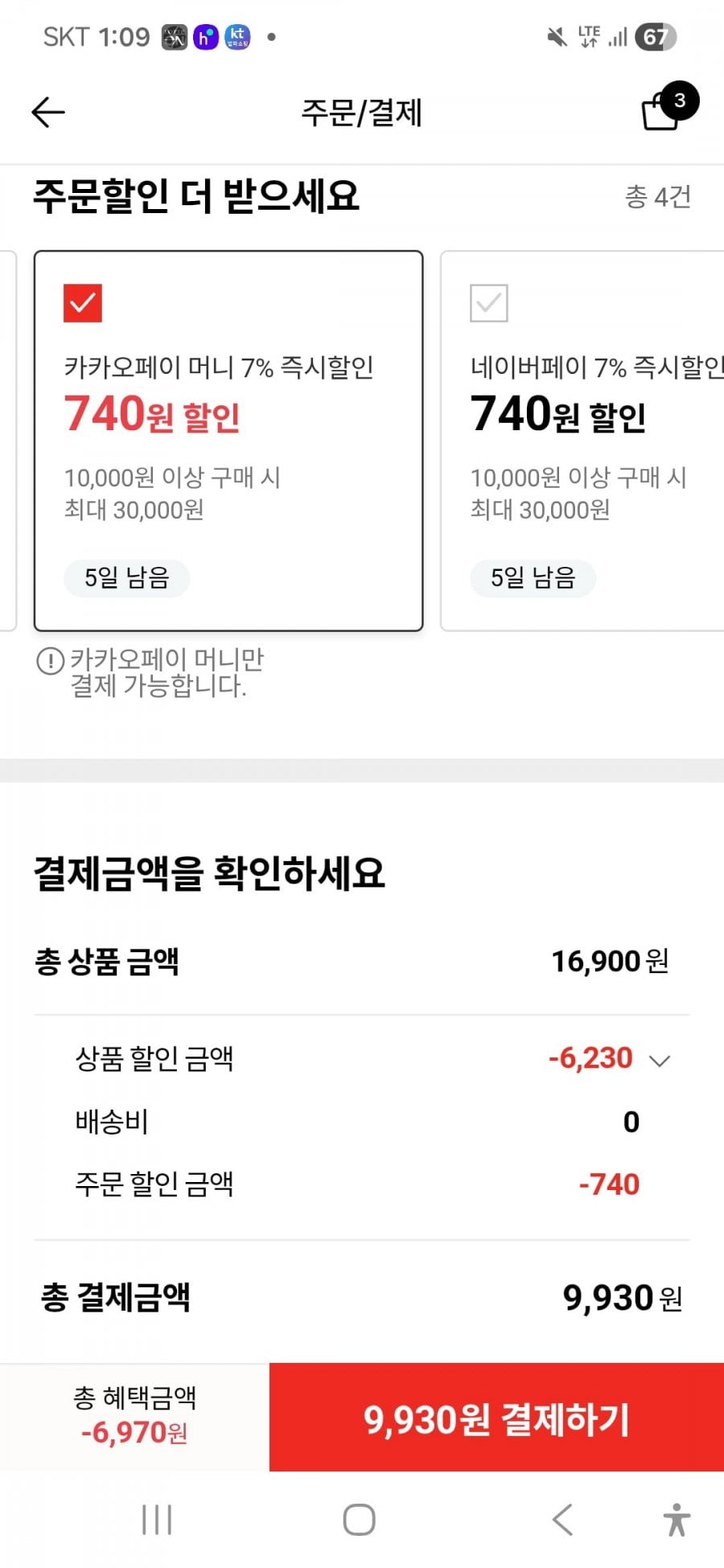This screenshot has width=724, height=1568.
Task: Expand the 상품 할인 금액 details chevron
Action: 660,1061
